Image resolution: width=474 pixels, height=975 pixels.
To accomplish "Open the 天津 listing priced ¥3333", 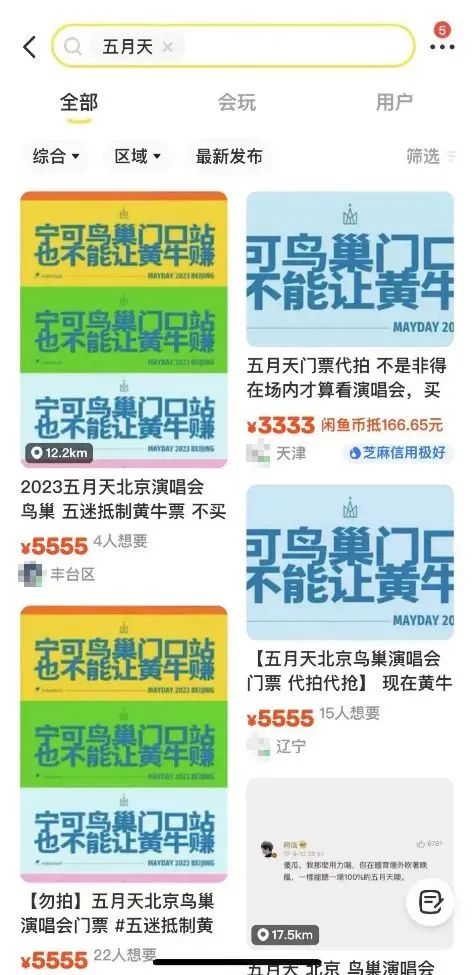I will (x=350, y=328).
